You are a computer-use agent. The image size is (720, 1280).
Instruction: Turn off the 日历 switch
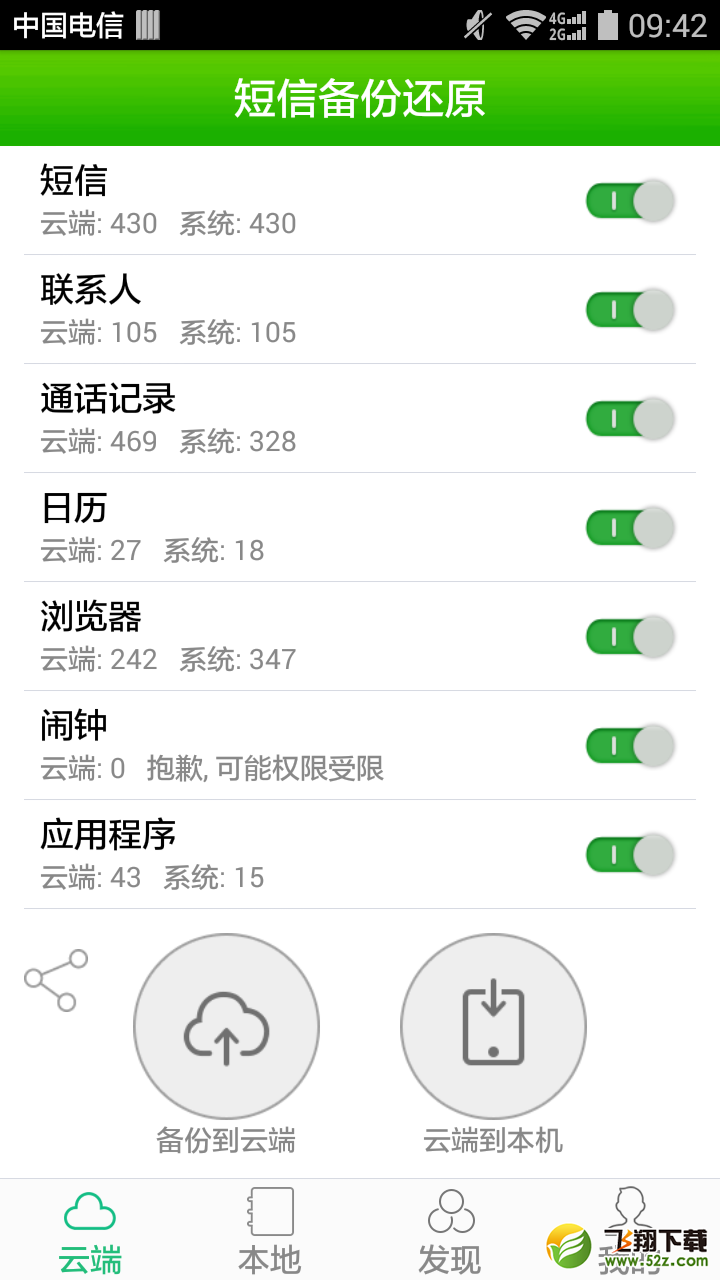click(x=630, y=528)
